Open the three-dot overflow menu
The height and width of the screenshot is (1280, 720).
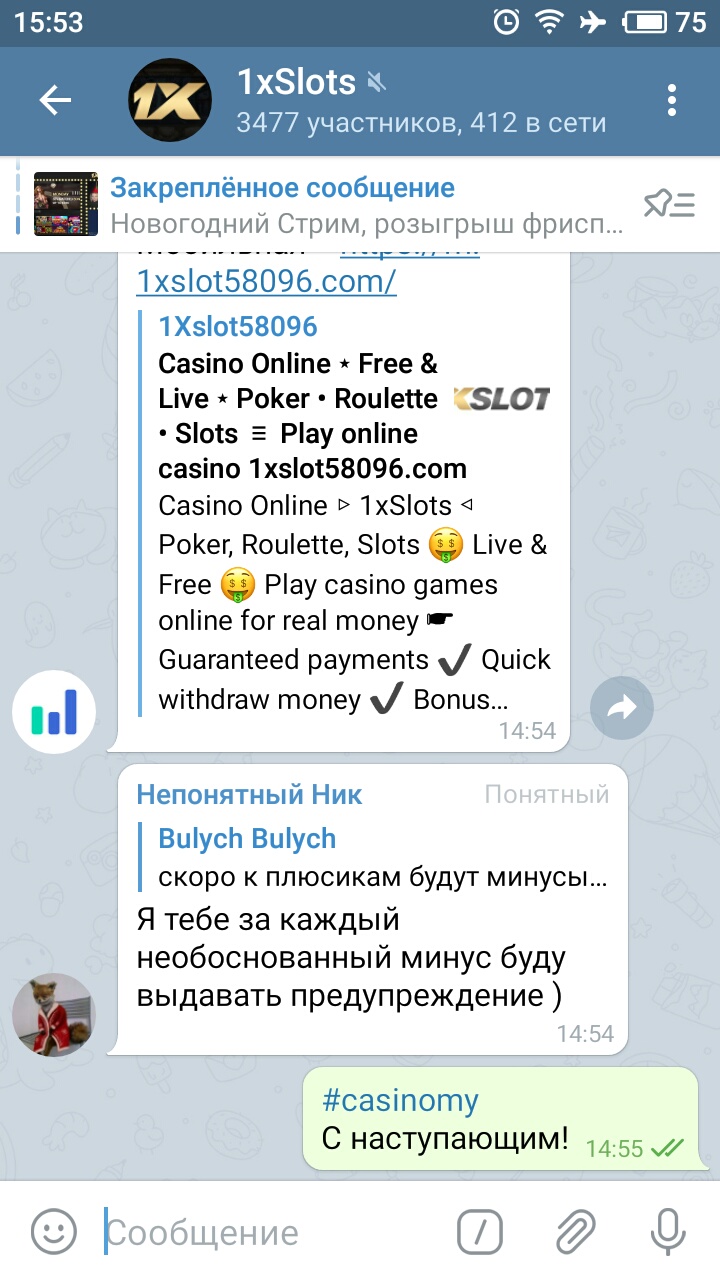click(x=671, y=100)
